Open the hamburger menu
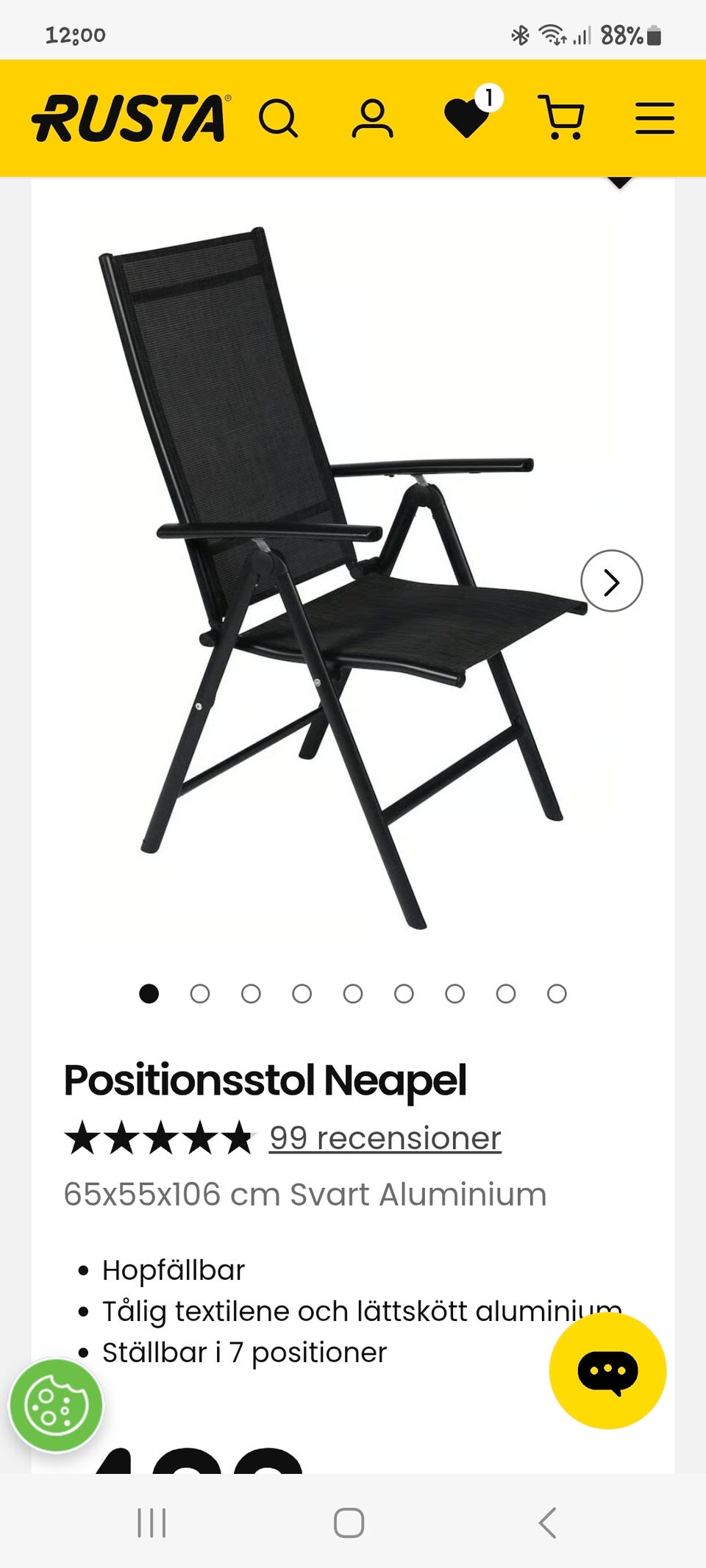The height and width of the screenshot is (1568, 706). [x=655, y=118]
